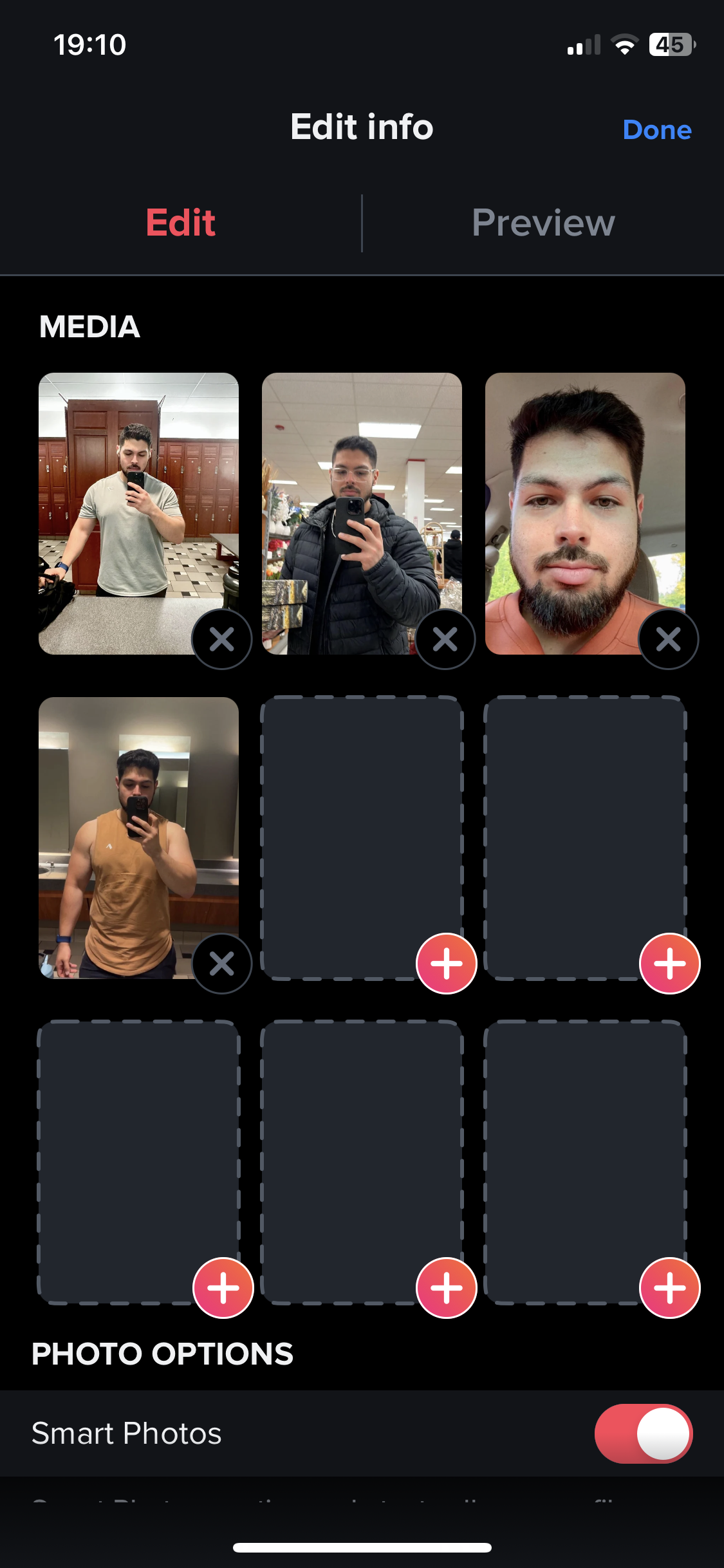Switch to the Preview tab
Viewport: 724px width, 1568px height.
tap(543, 223)
